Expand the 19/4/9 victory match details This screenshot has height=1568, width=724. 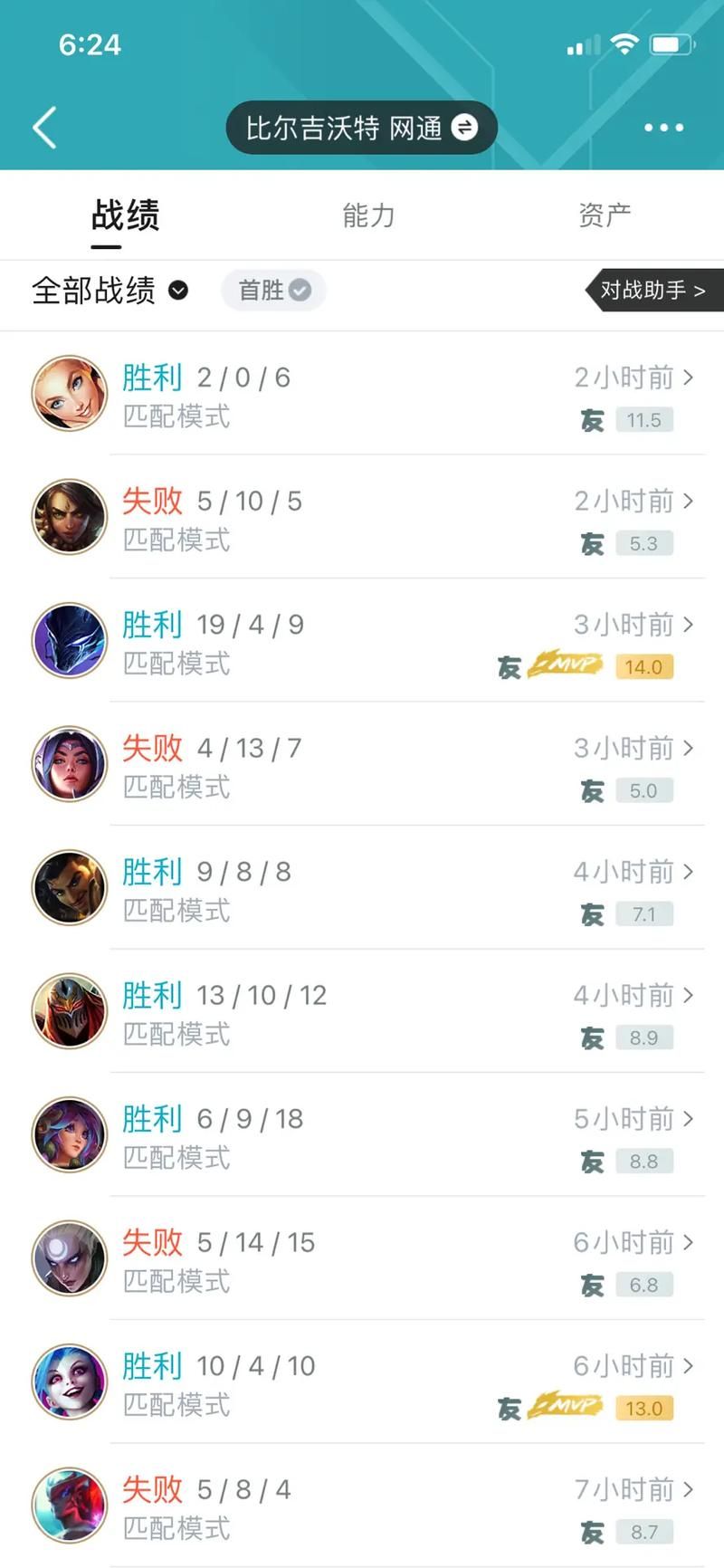(690, 624)
